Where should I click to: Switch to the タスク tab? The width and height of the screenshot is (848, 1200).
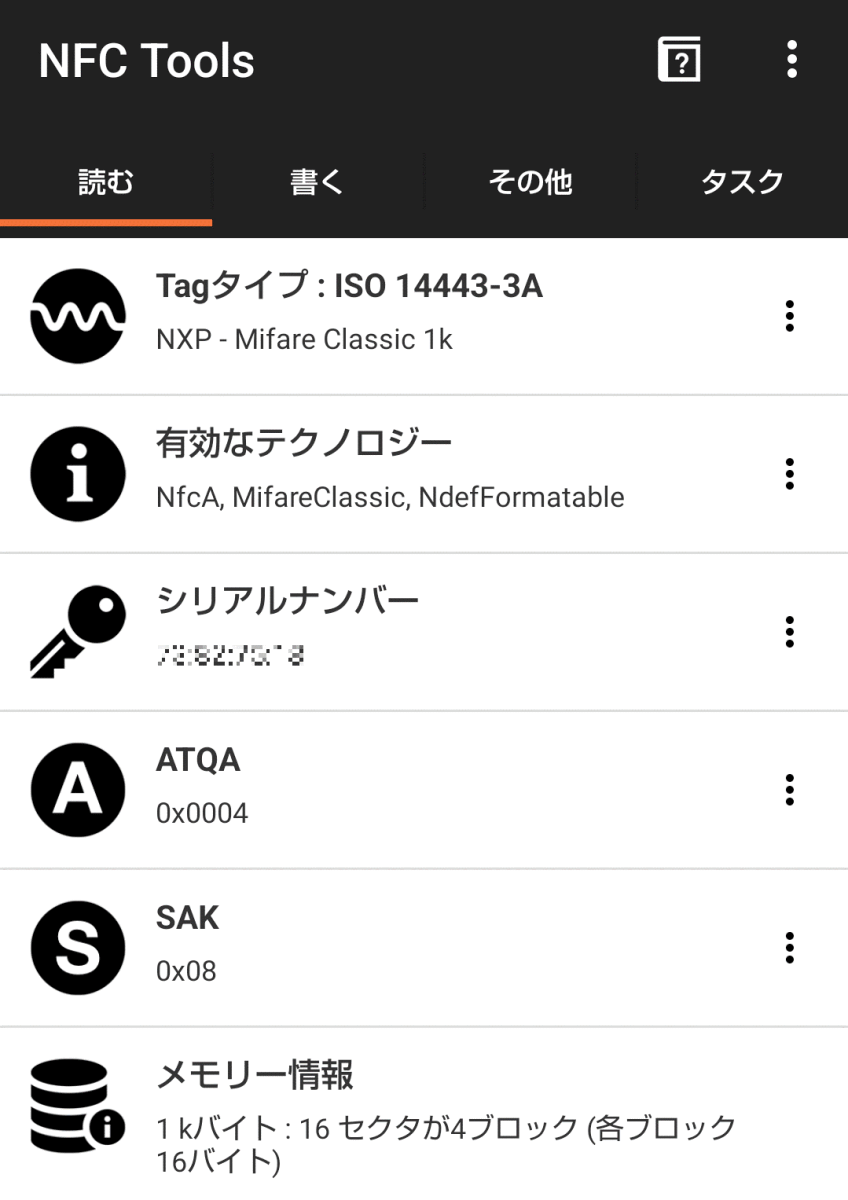click(741, 182)
